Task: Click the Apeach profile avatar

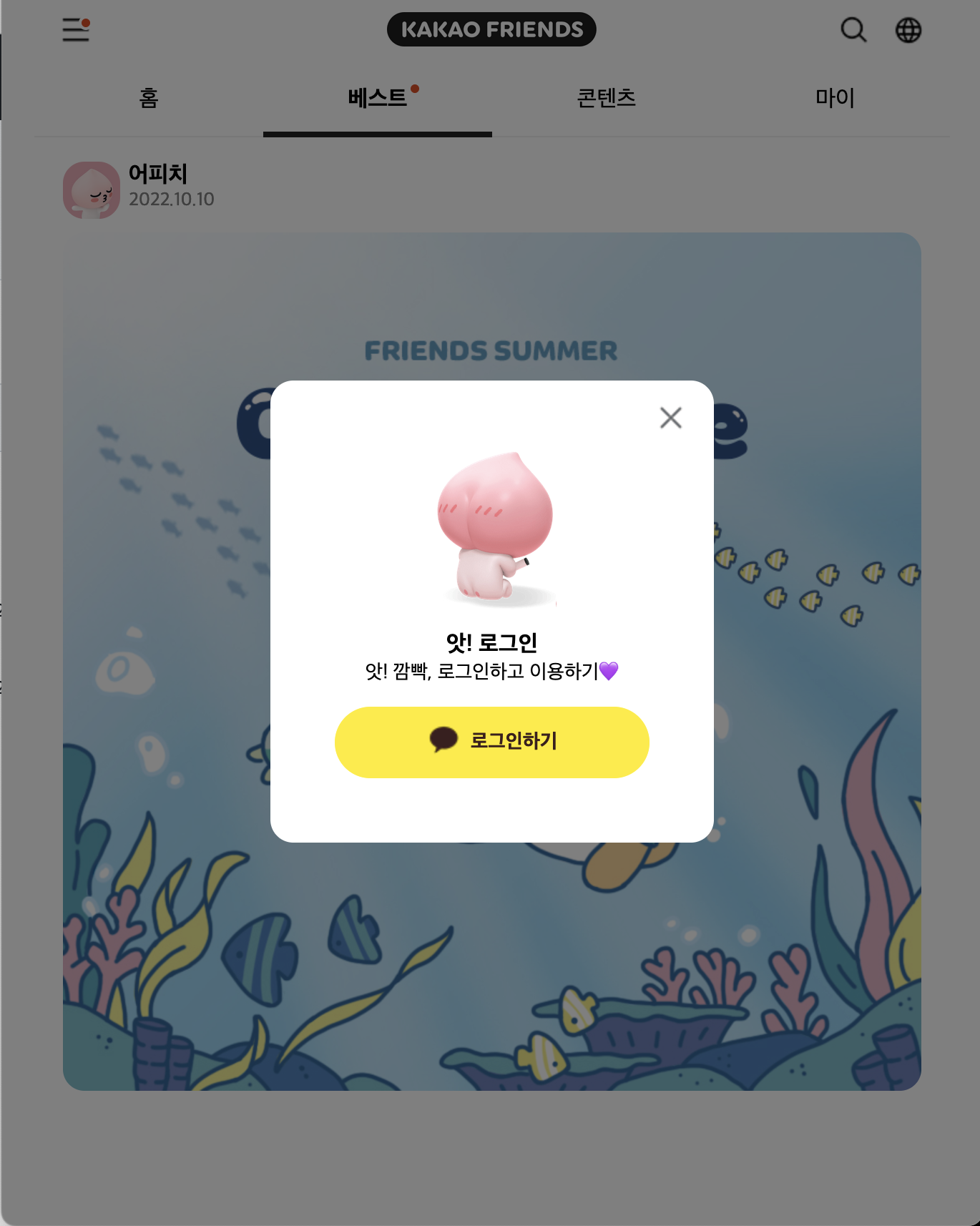Action: pyautogui.click(x=92, y=189)
